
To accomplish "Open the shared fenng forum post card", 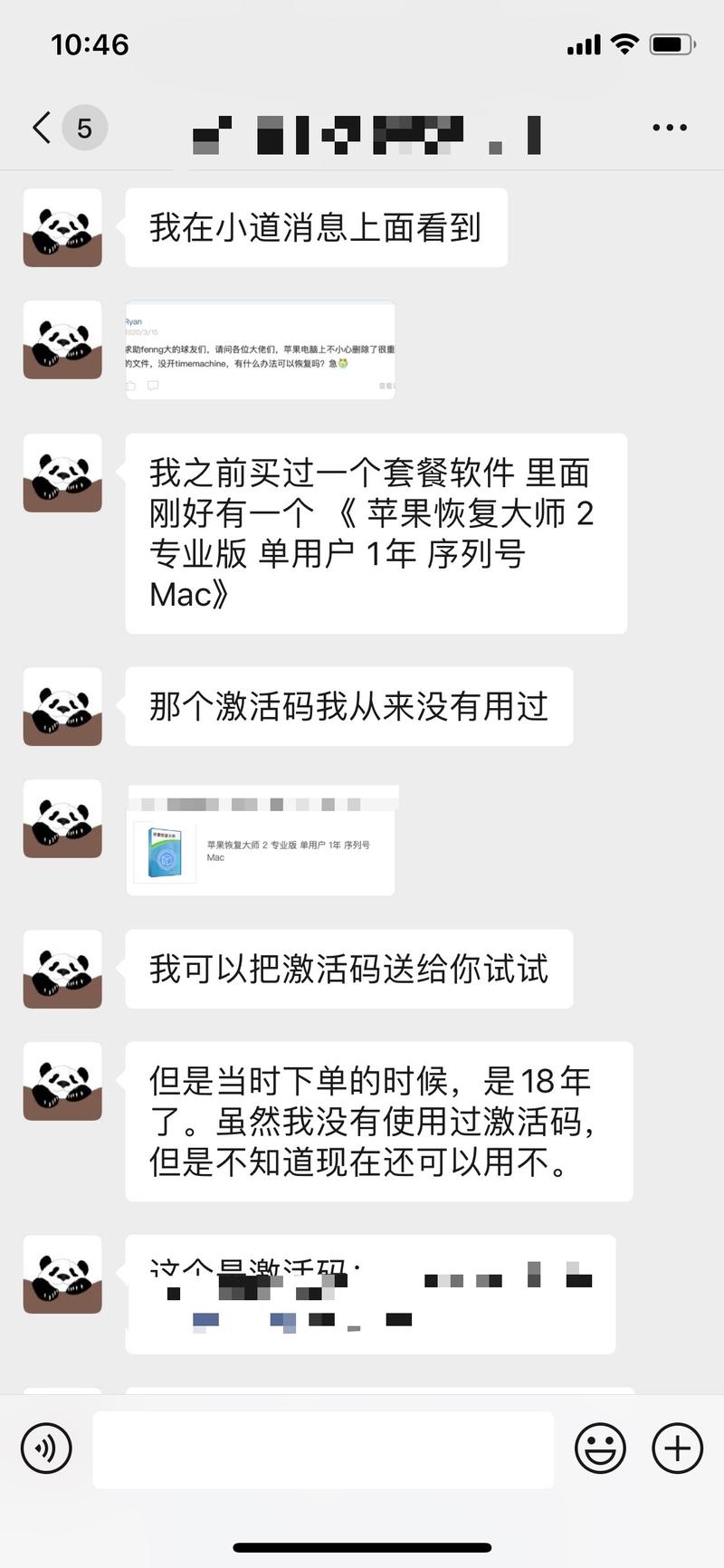I will 260,350.
